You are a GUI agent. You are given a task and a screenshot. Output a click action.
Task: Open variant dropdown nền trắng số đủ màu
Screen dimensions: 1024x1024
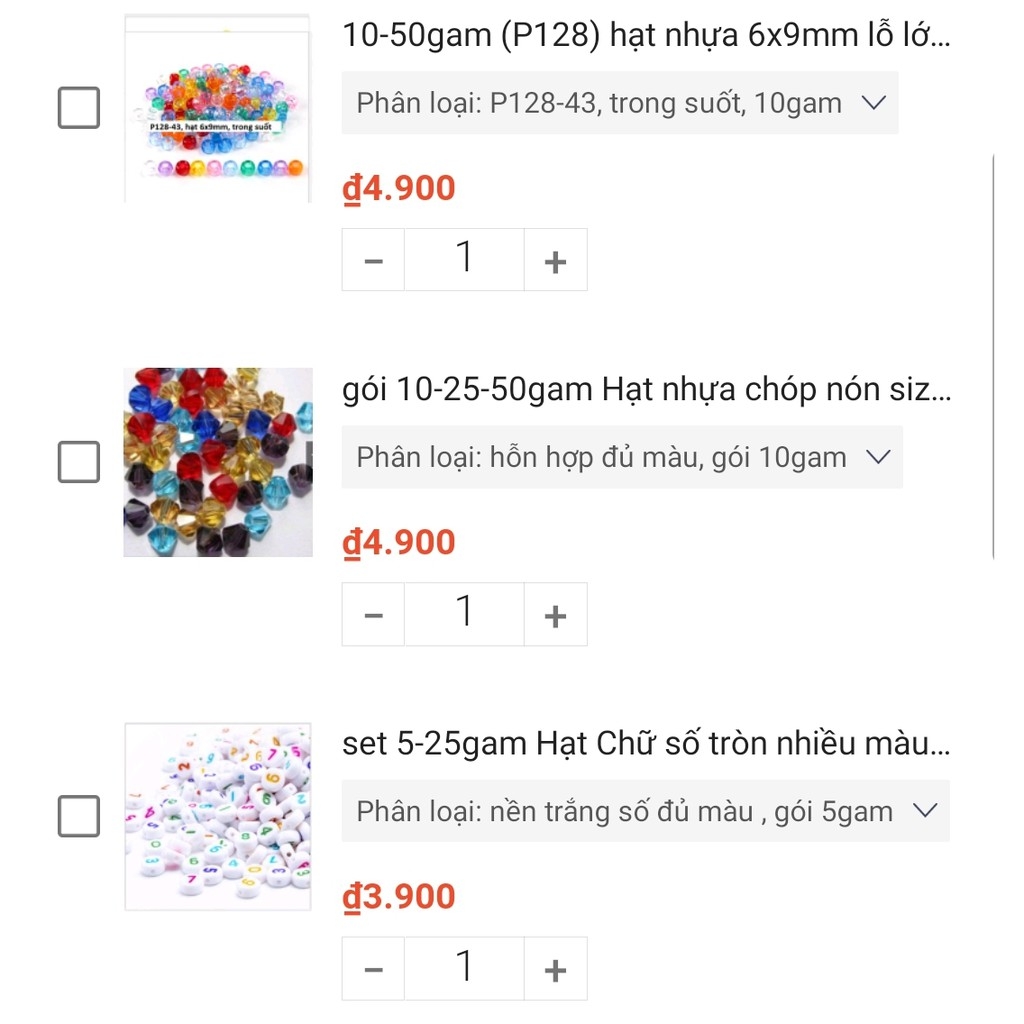tap(645, 811)
